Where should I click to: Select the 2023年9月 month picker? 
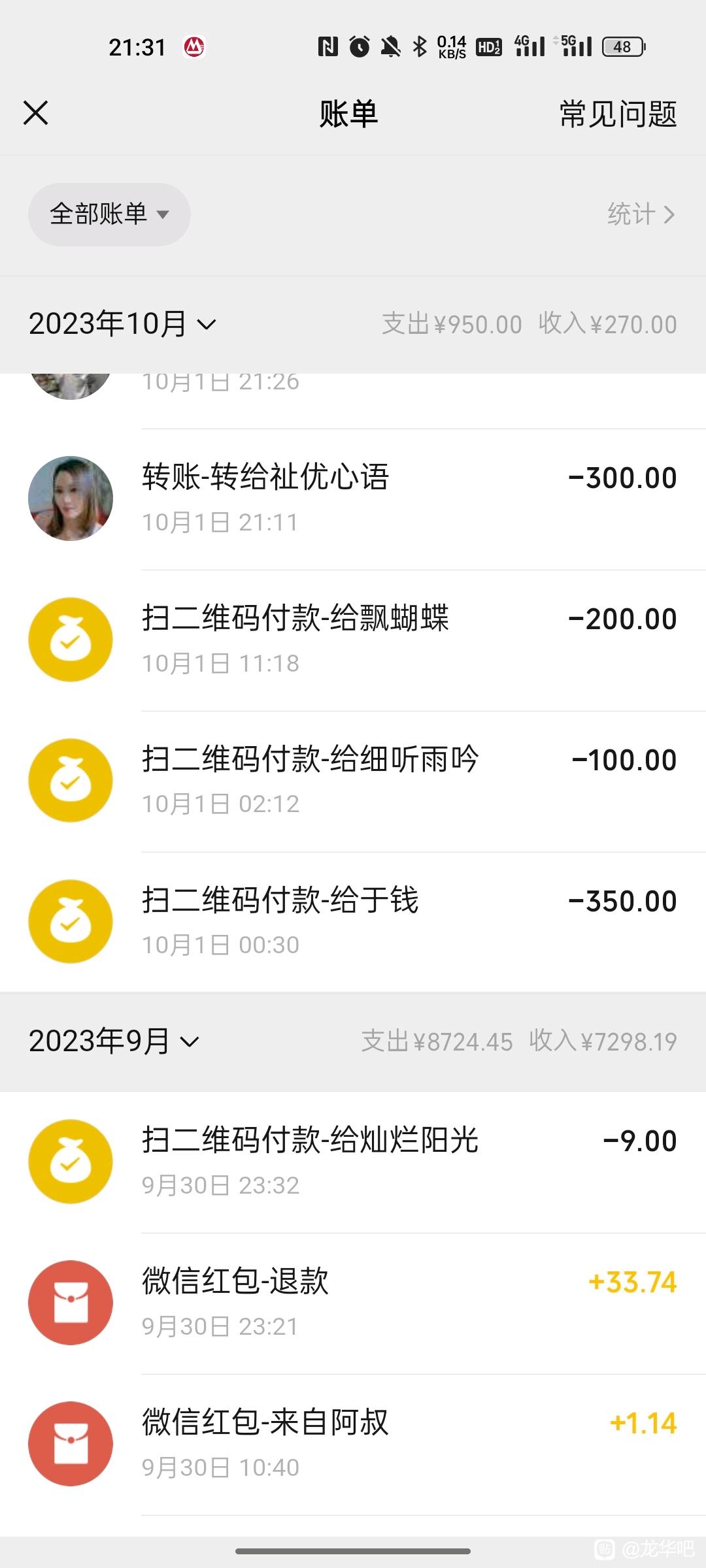(114, 1041)
